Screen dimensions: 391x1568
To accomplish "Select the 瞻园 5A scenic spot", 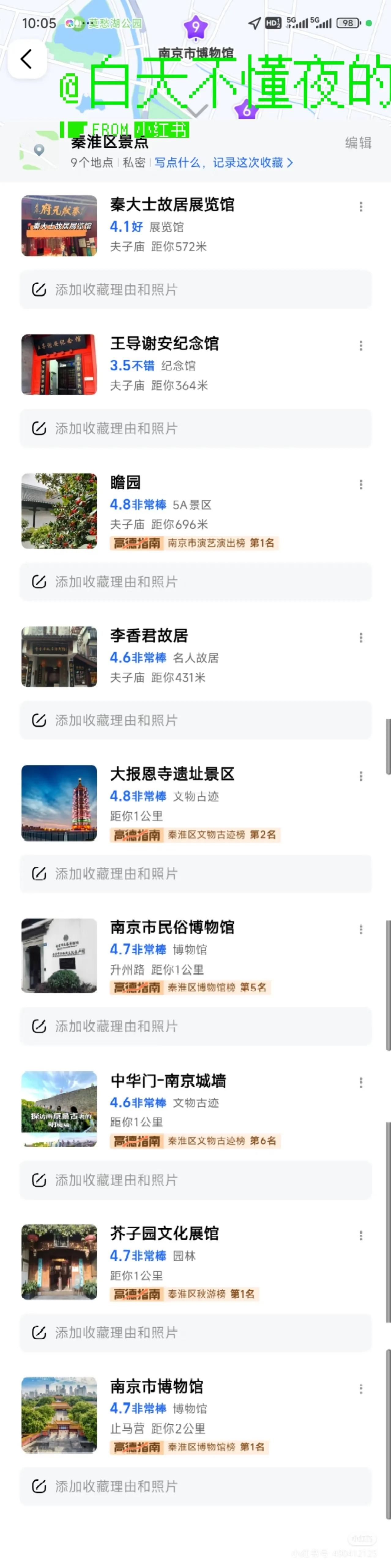I will pyautogui.click(x=125, y=483).
